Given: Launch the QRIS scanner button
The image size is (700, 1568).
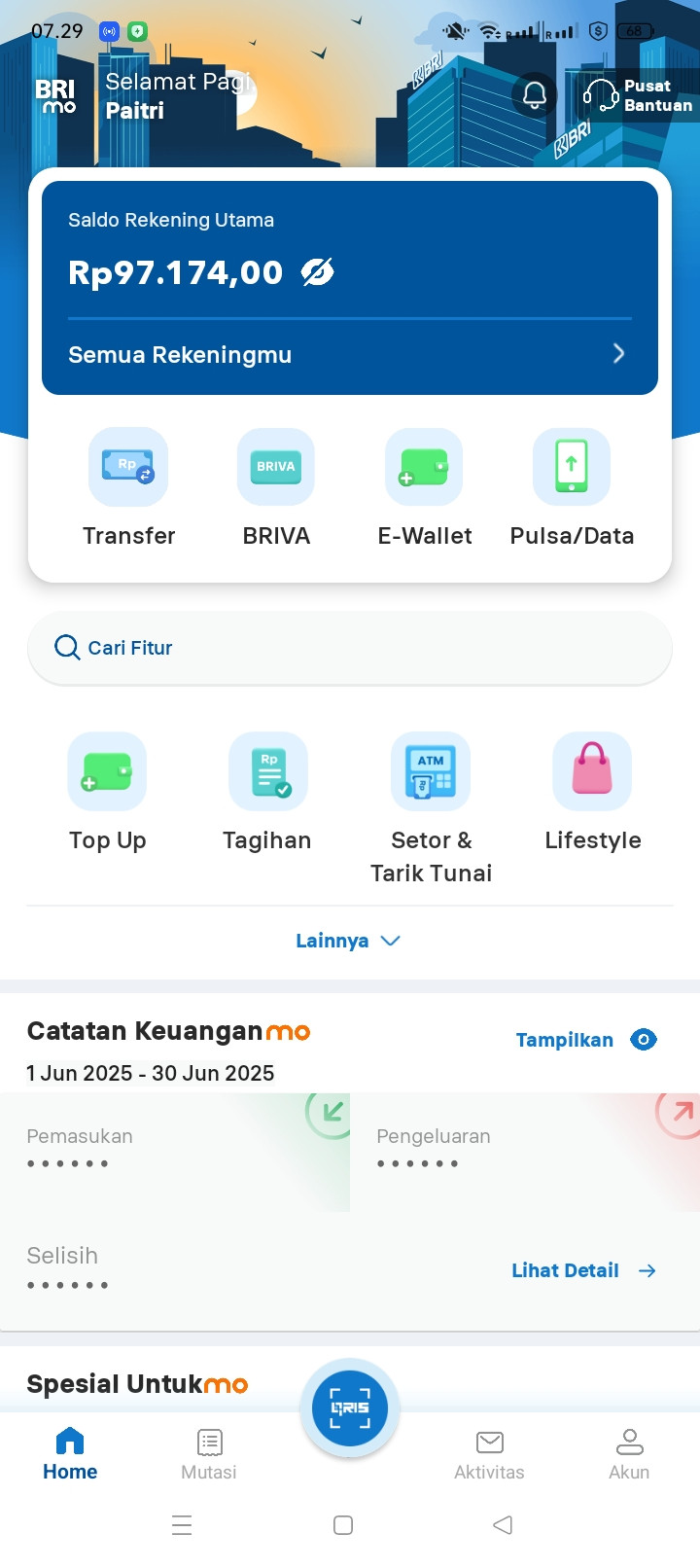Looking at the screenshot, I should point(350,1408).
